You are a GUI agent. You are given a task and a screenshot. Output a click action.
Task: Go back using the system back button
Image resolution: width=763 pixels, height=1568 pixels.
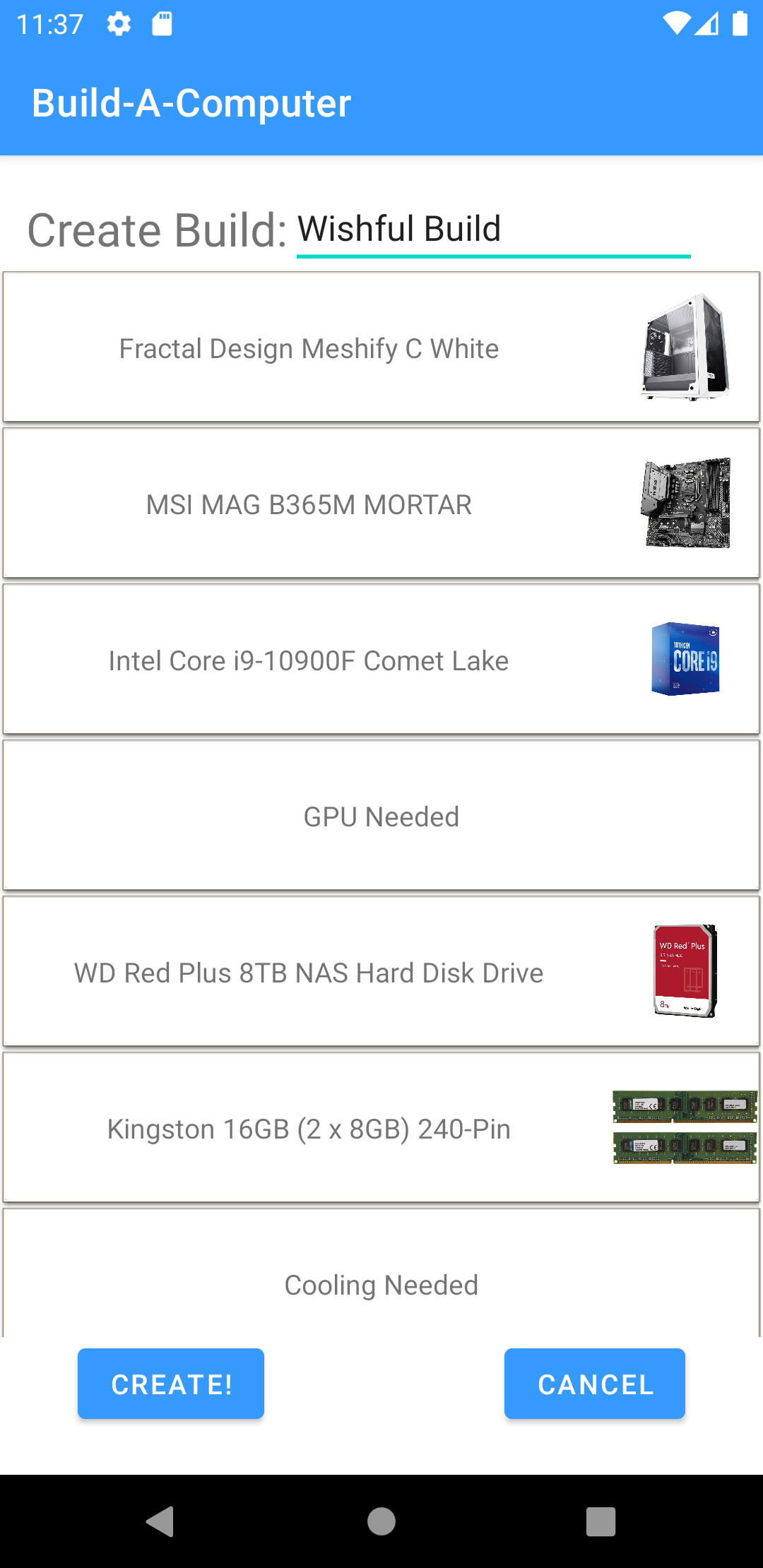click(160, 1521)
